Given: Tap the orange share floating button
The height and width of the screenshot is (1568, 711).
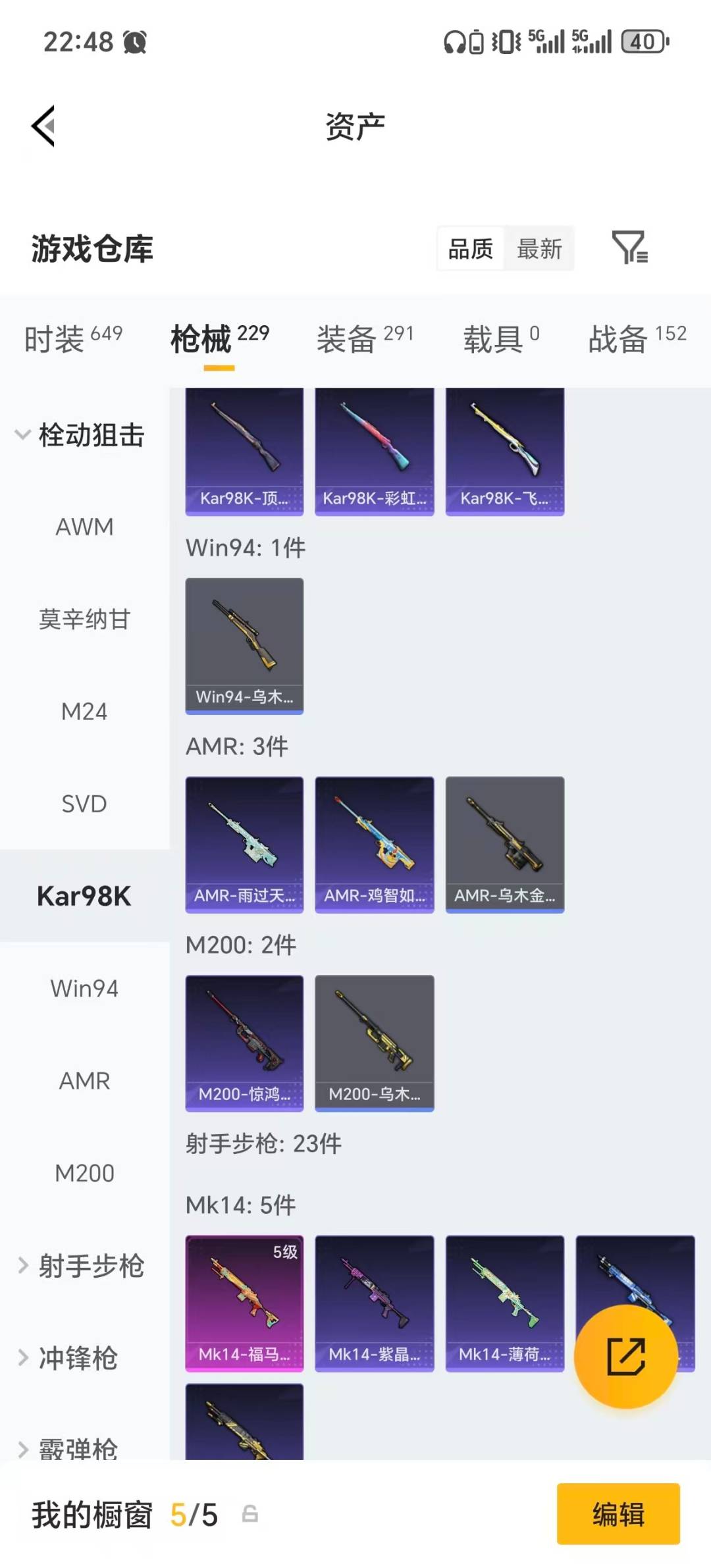Looking at the screenshot, I should point(626,1356).
